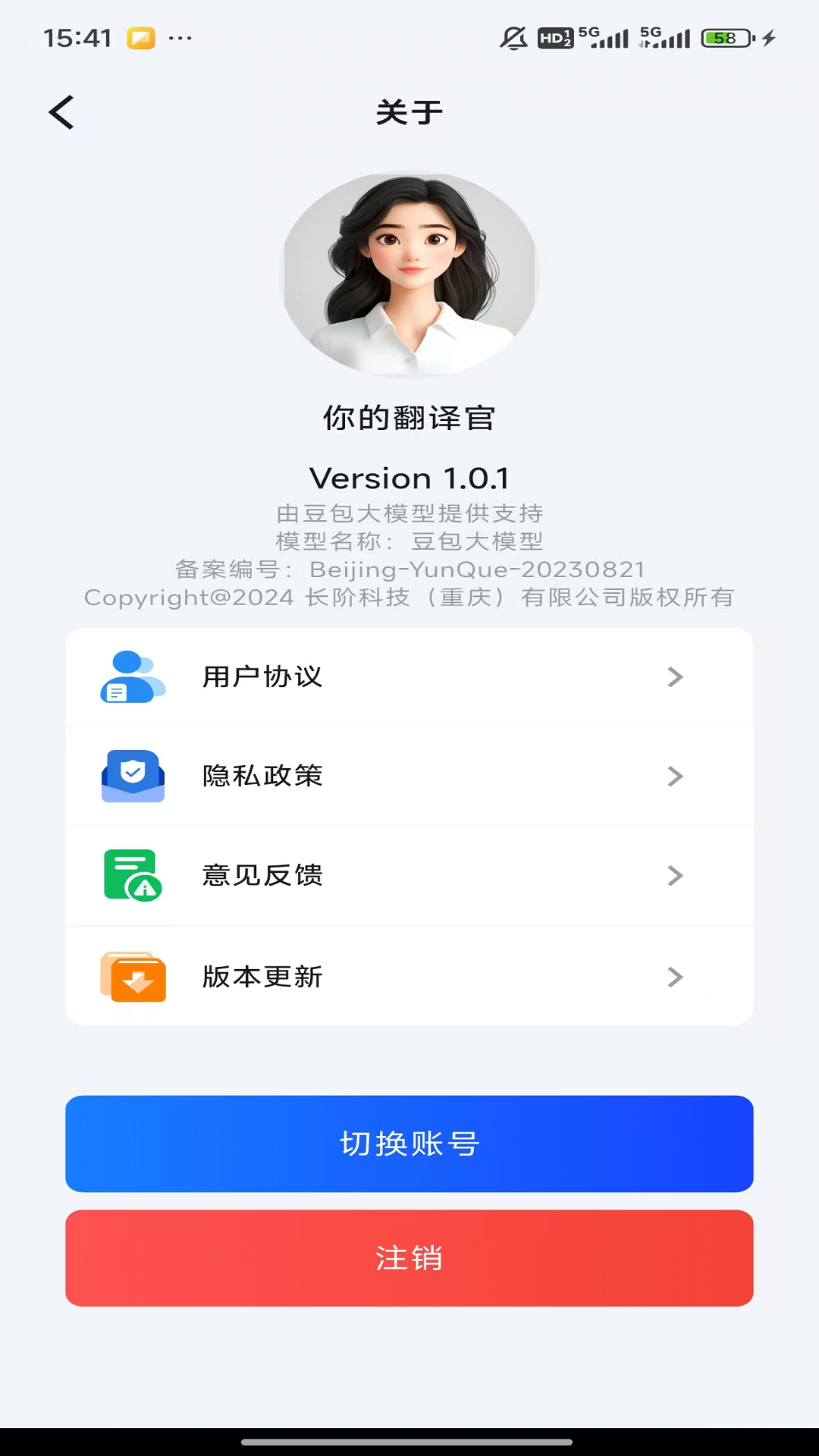Click the yellow screenshot icon near the clock

coord(140,36)
